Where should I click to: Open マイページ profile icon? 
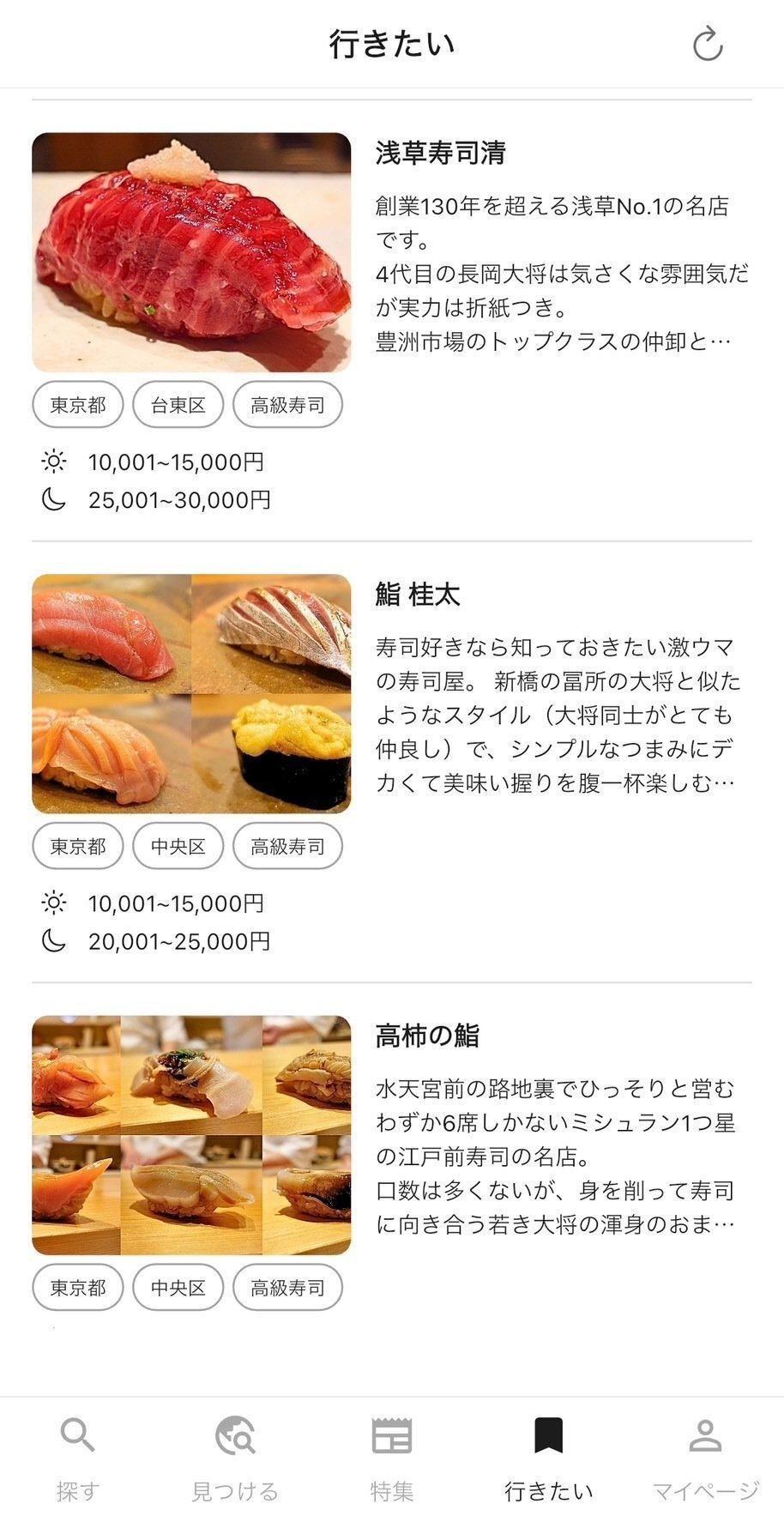click(x=705, y=1435)
